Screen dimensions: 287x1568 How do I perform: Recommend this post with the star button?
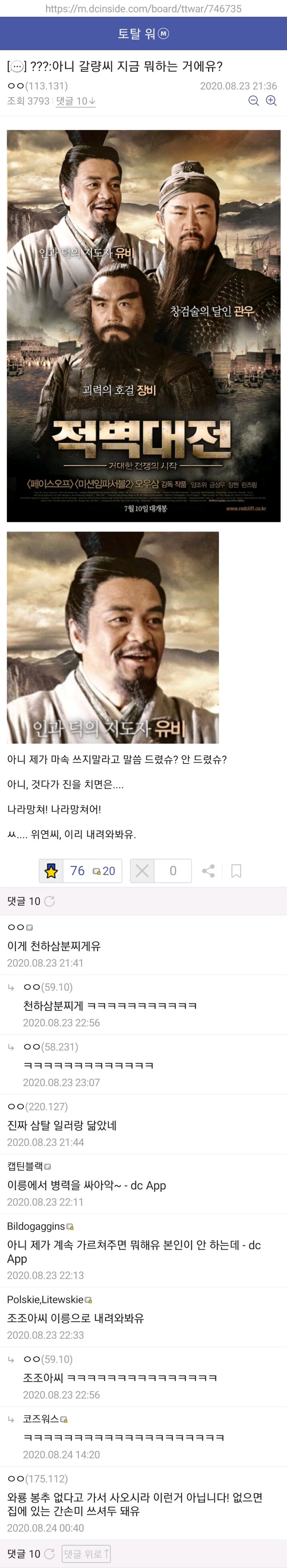pyautogui.click(x=52, y=871)
